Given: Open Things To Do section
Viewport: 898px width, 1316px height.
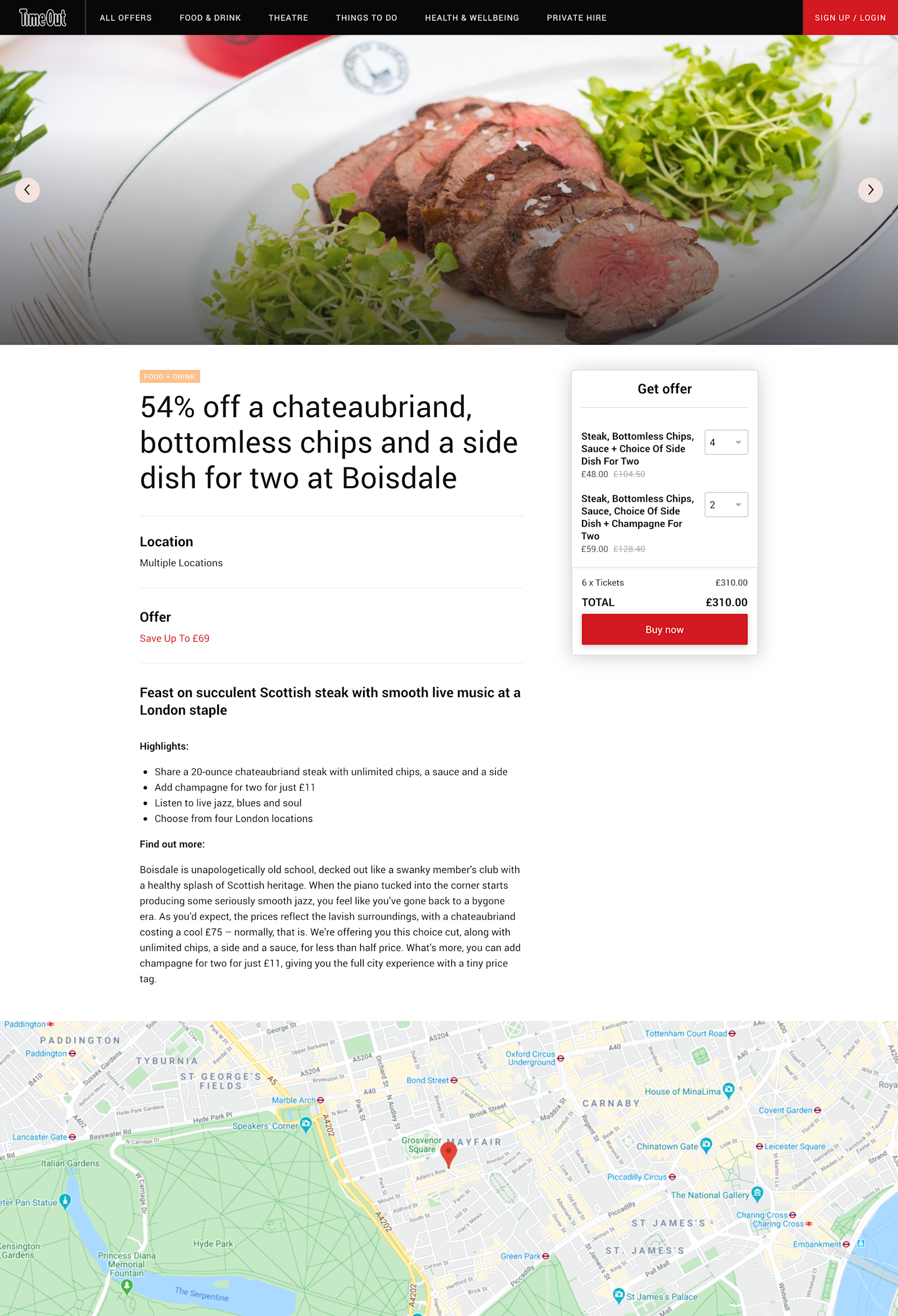Looking at the screenshot, I should [x=366, y=17].
